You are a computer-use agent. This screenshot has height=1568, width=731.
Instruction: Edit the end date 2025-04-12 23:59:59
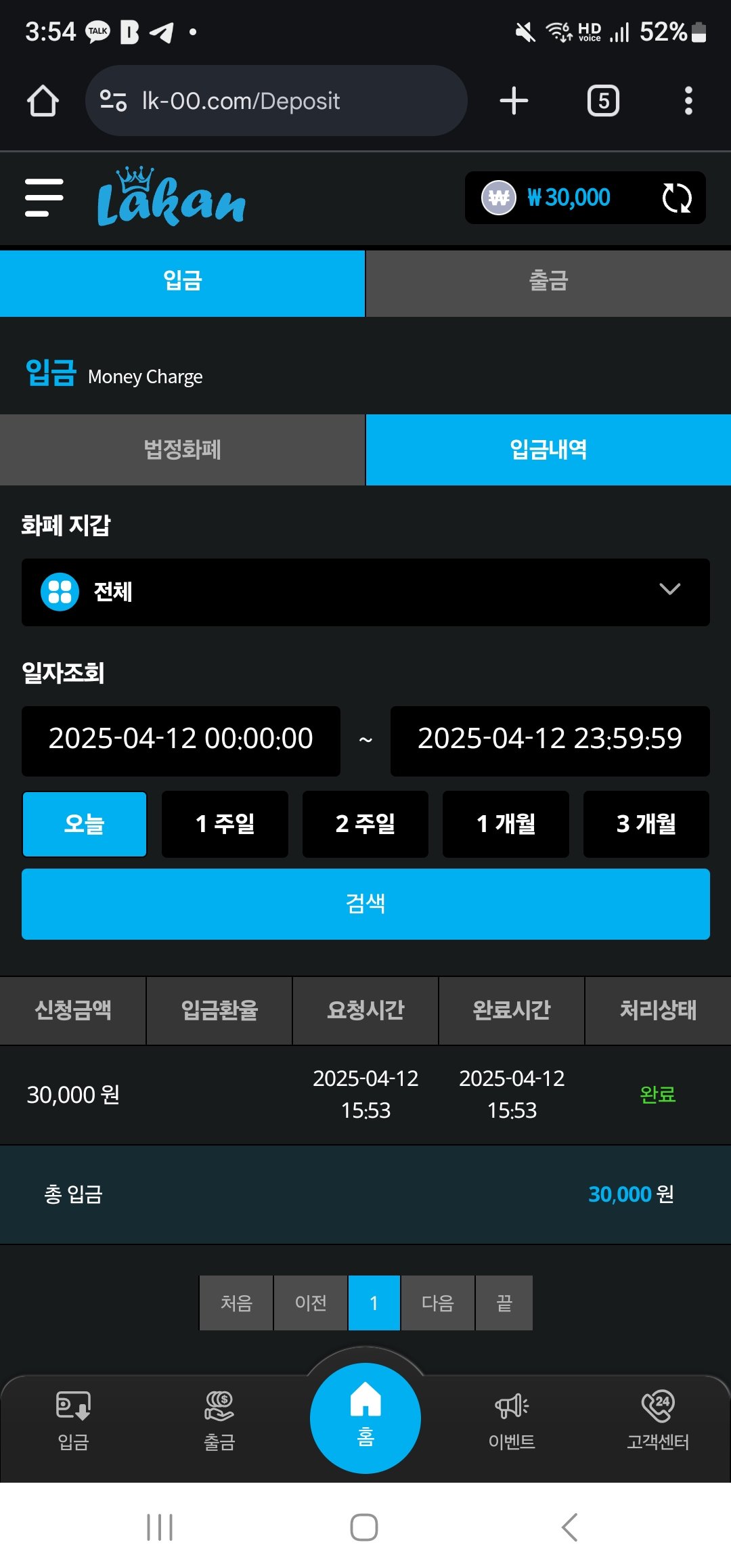click(550, 739)
